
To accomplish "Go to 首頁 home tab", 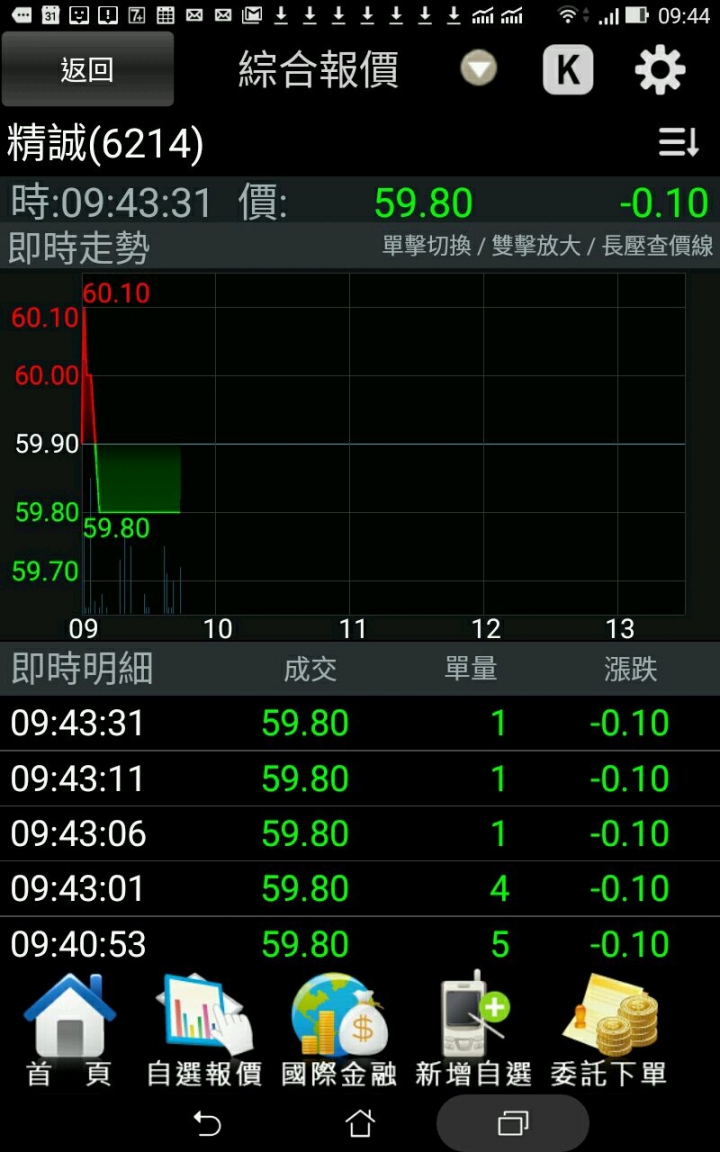I will (69, 1030).
